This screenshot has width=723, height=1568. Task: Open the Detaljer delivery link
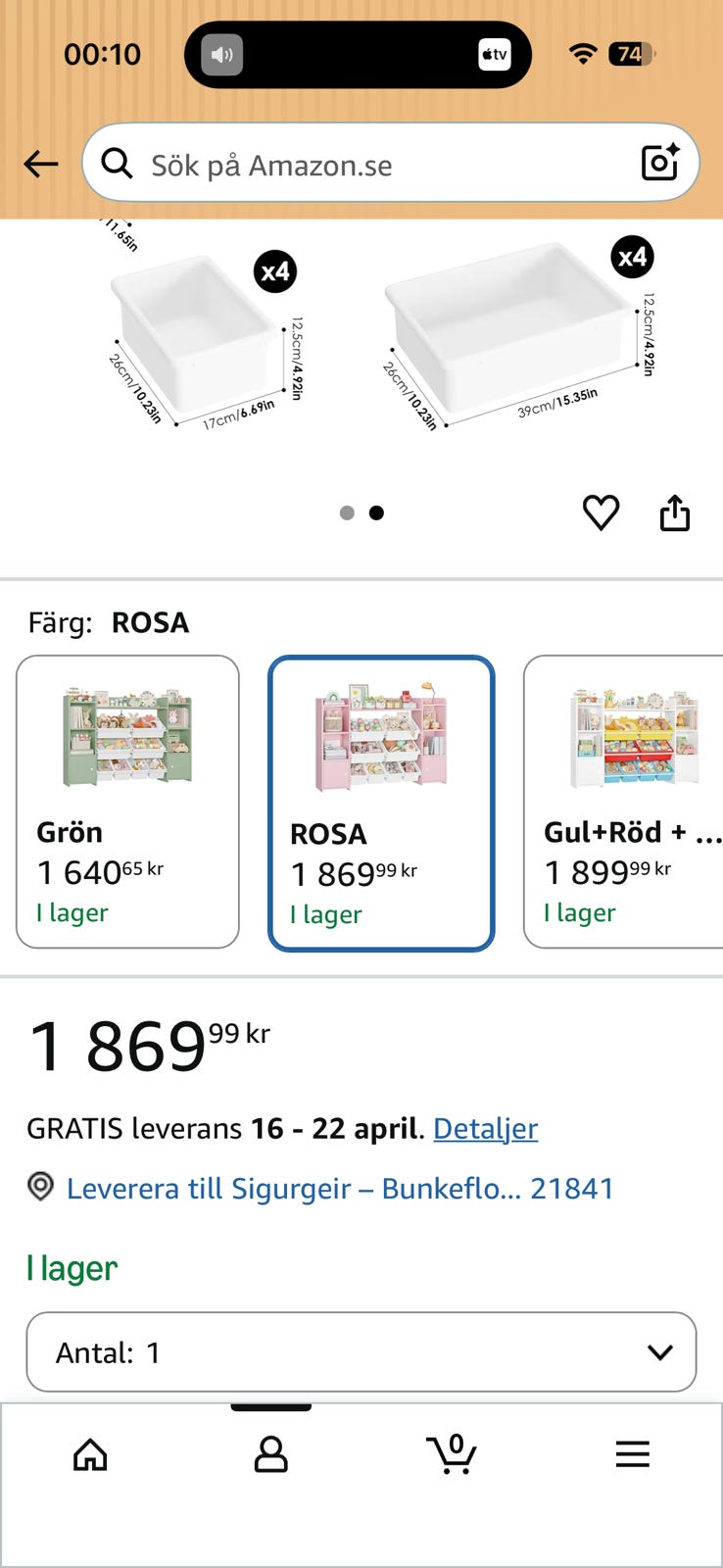click(485, 1128)
